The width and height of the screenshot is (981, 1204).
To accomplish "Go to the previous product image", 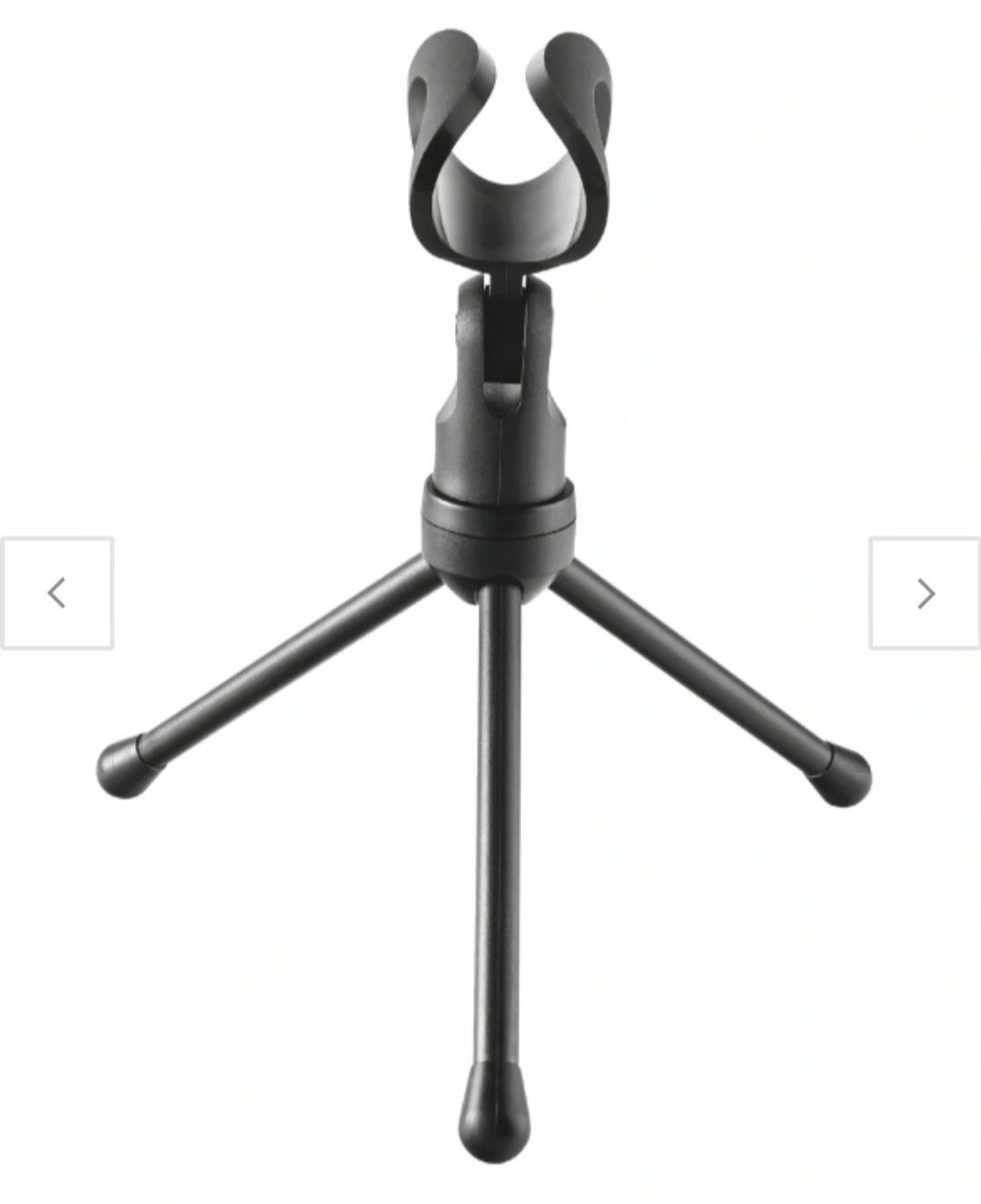I will point(56,593).
